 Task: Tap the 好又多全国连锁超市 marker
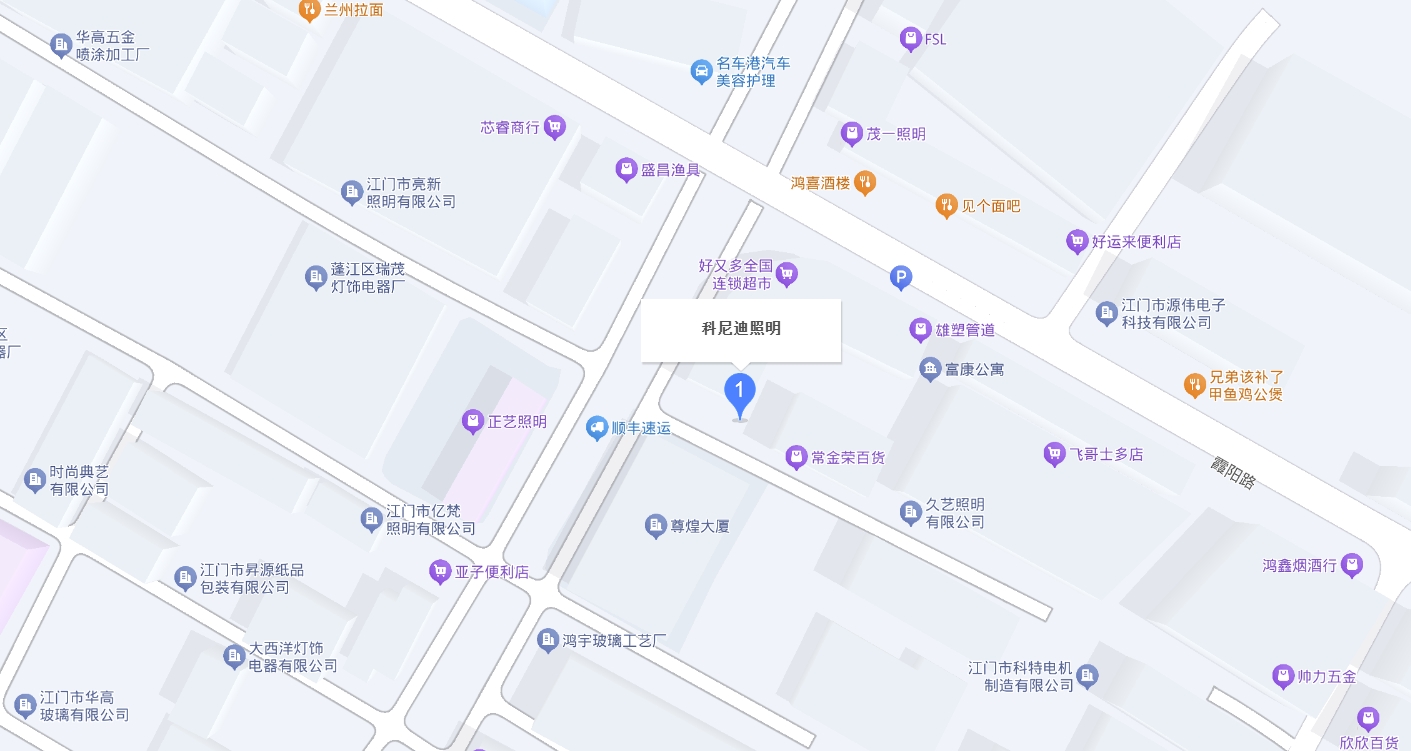tap(787, 273)
